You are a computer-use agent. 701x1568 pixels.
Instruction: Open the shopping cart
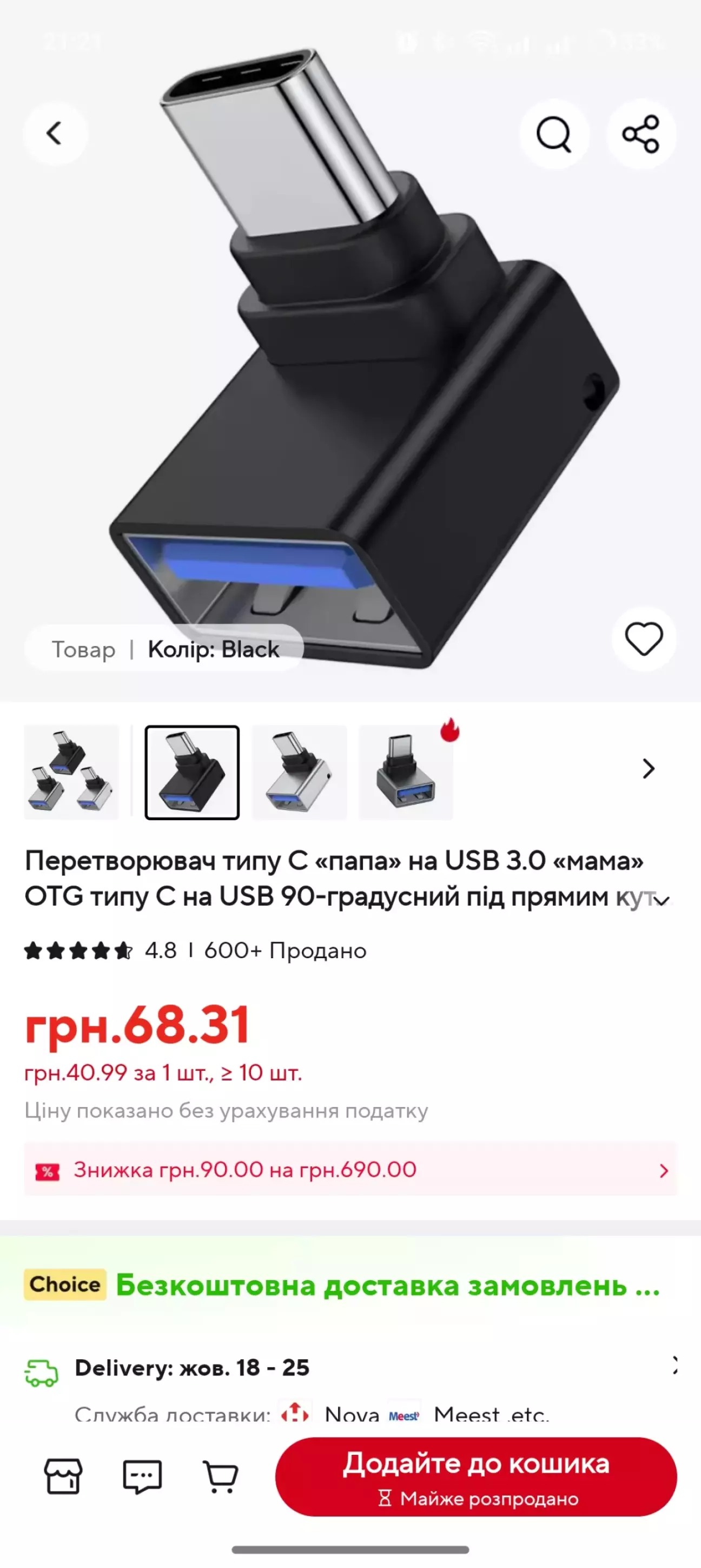click(x=220, y=1477)
